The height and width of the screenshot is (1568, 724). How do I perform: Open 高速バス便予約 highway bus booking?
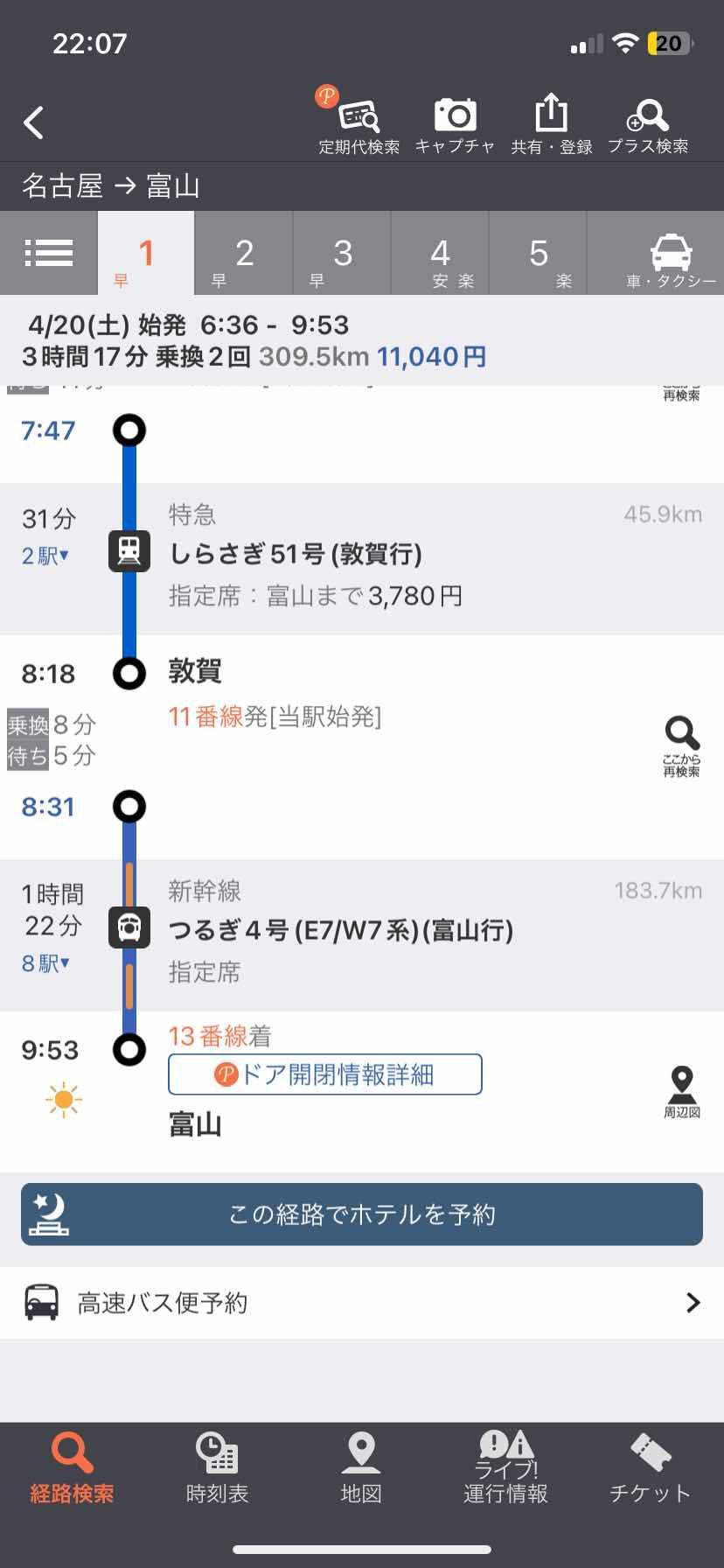pyautogui.click(x=362, y=1303)
